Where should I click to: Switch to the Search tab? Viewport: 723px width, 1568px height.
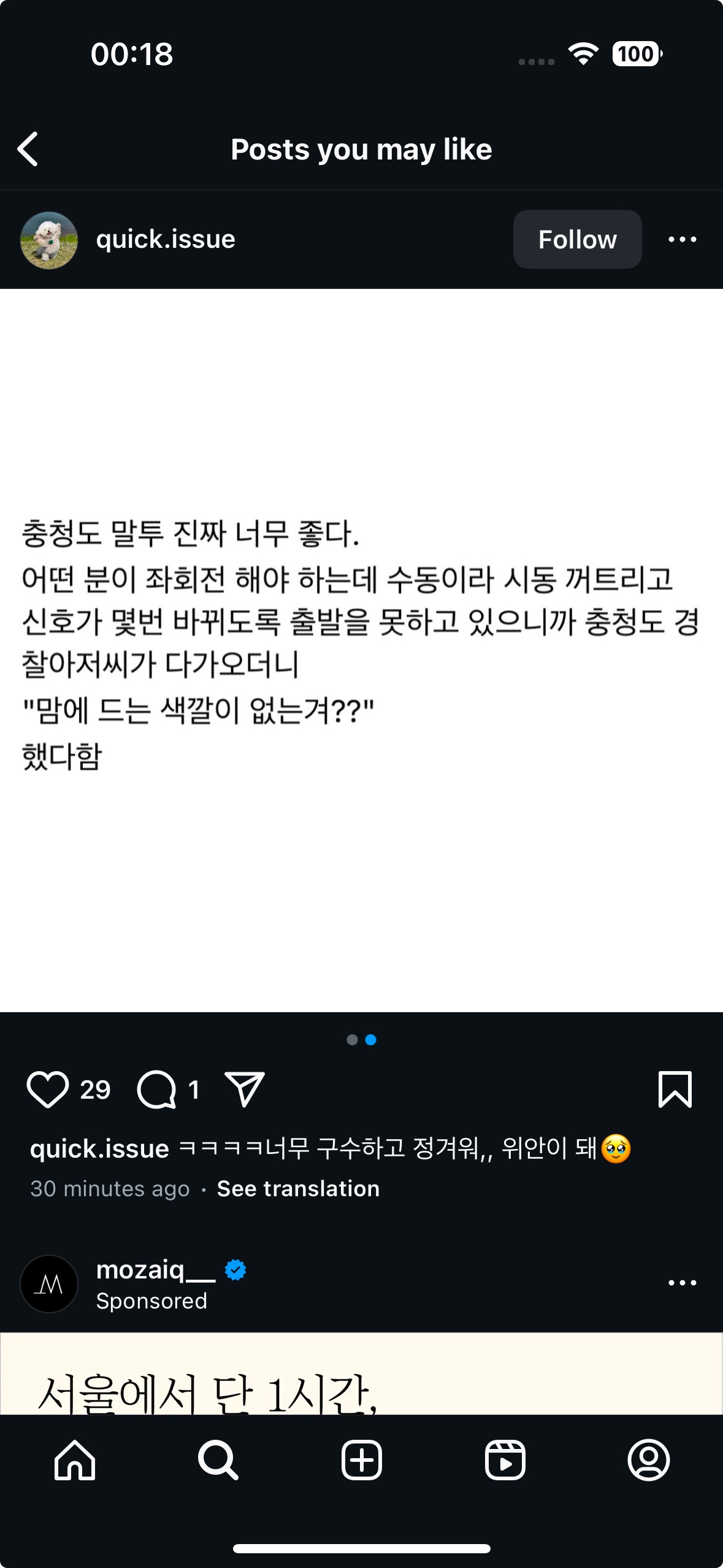pos(218,1460)
